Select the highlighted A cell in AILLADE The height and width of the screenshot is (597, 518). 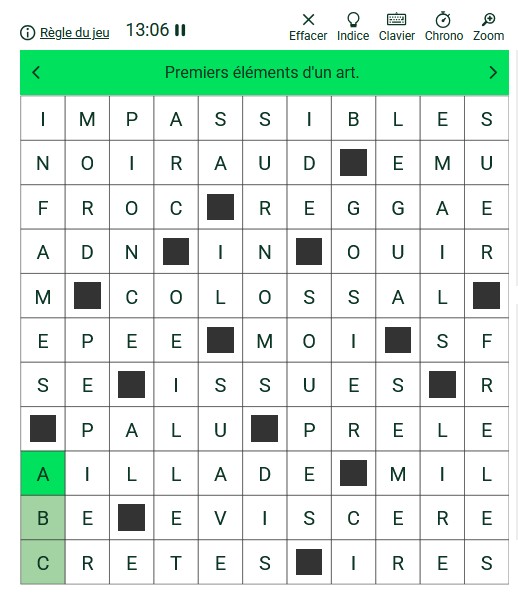[43, 474]
